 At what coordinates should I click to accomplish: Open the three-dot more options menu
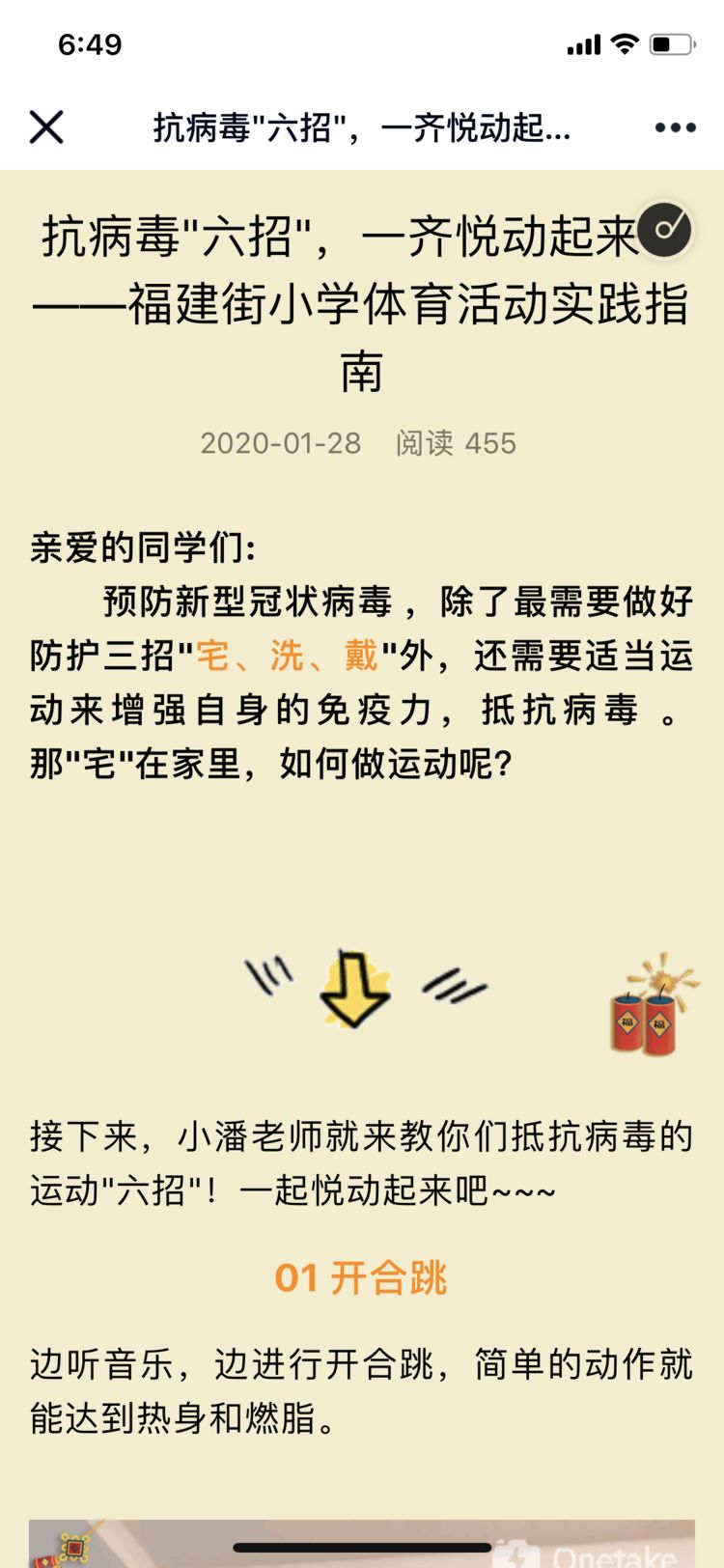pyautogui.click(x=673, y=126)
